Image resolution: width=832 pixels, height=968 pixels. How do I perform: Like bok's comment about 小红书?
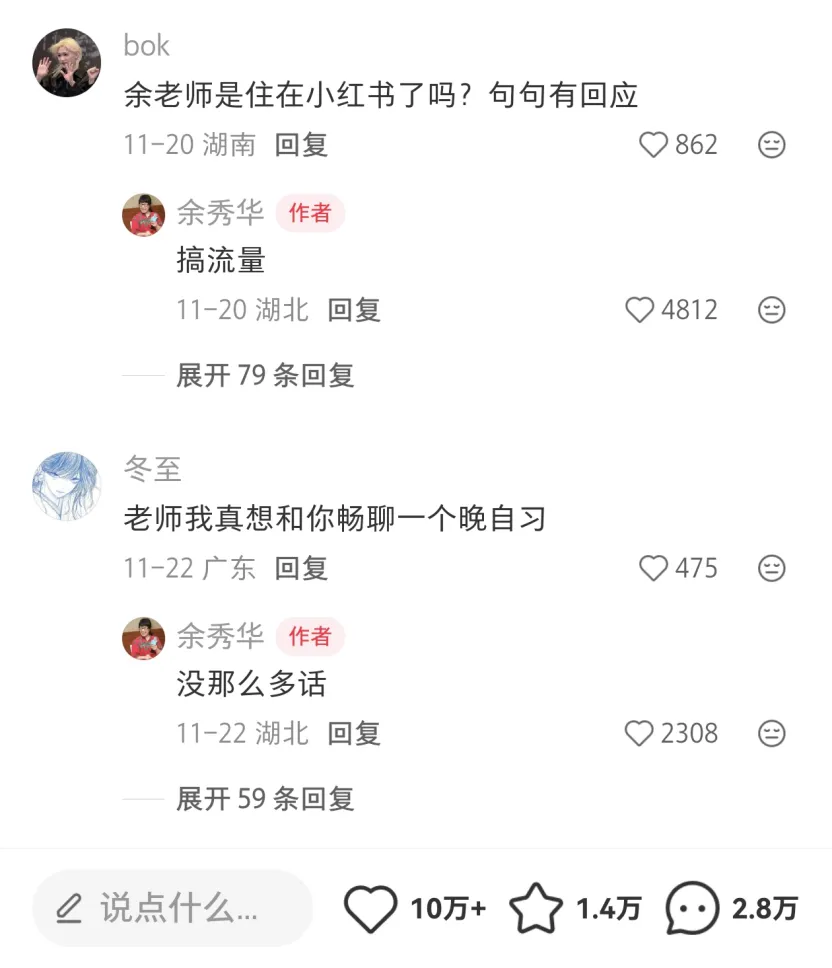pos(653,146)
